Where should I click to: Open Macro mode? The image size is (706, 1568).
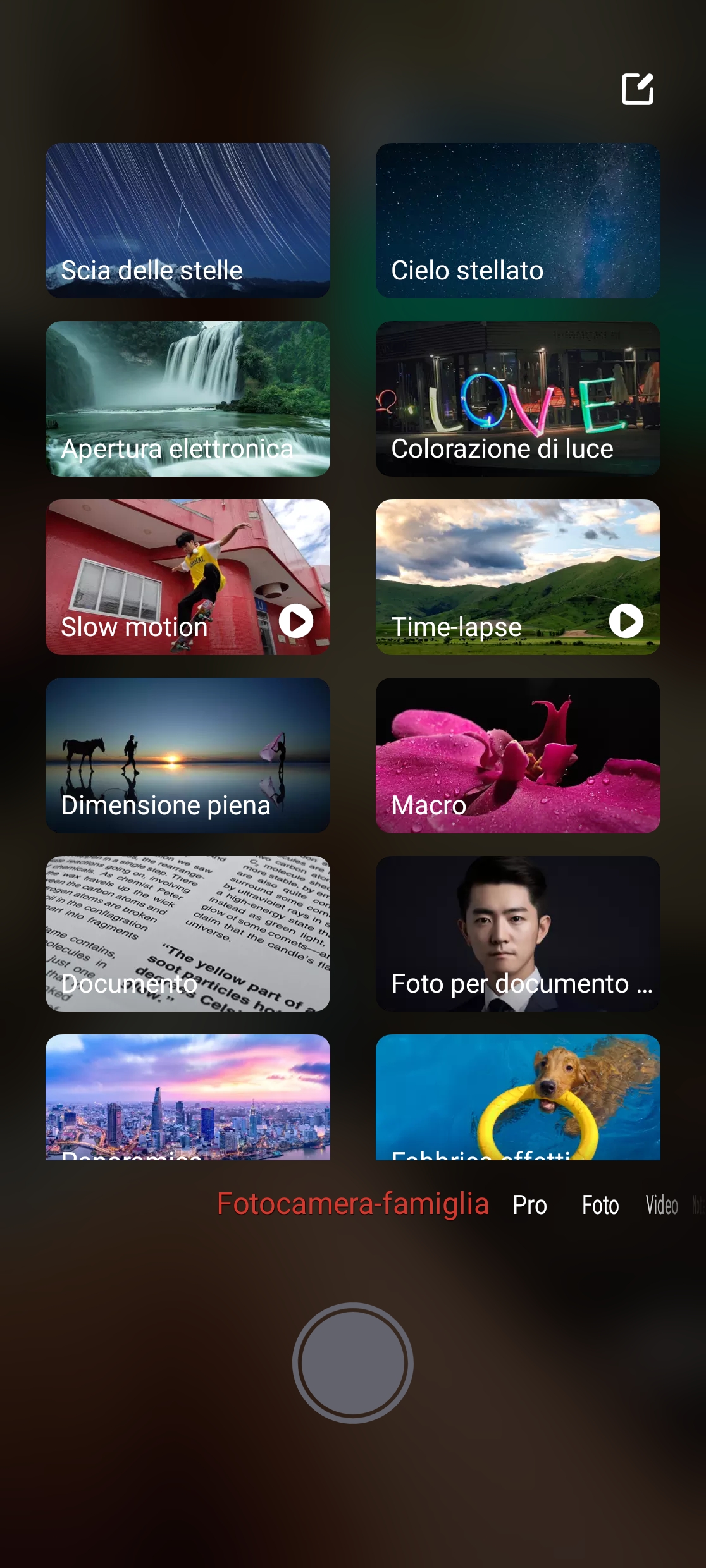tap(517, 755)
